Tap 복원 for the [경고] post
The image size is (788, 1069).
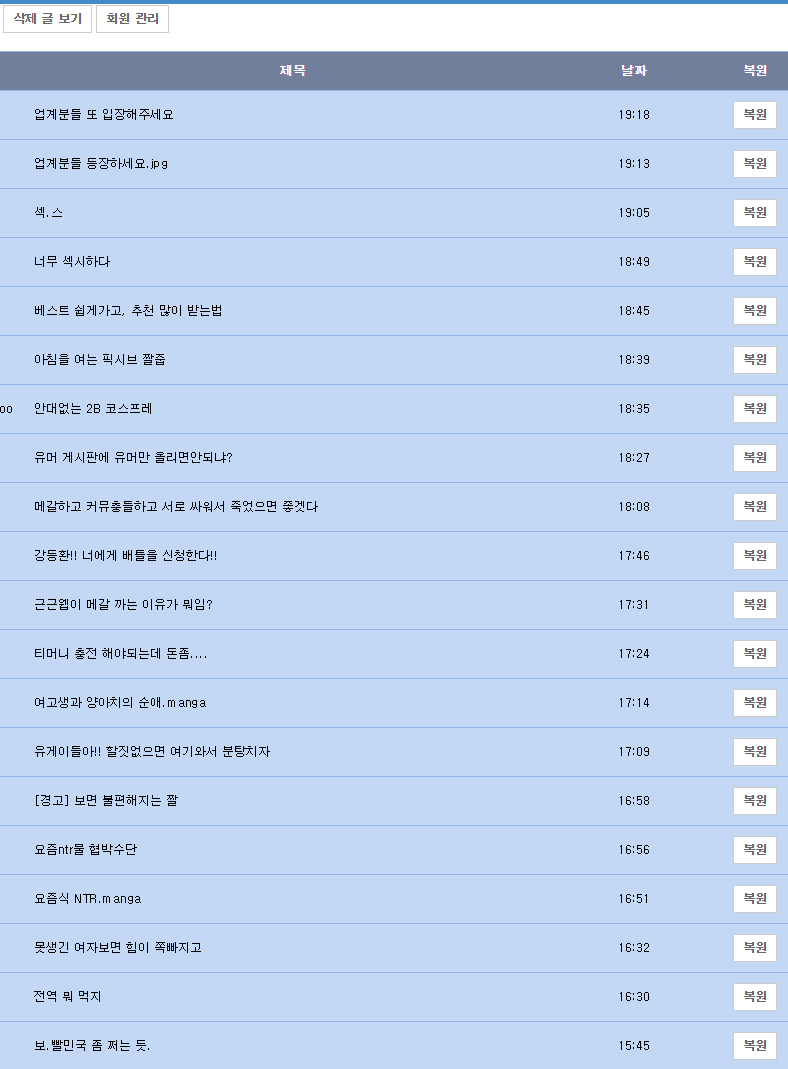[x=754, y=801]
